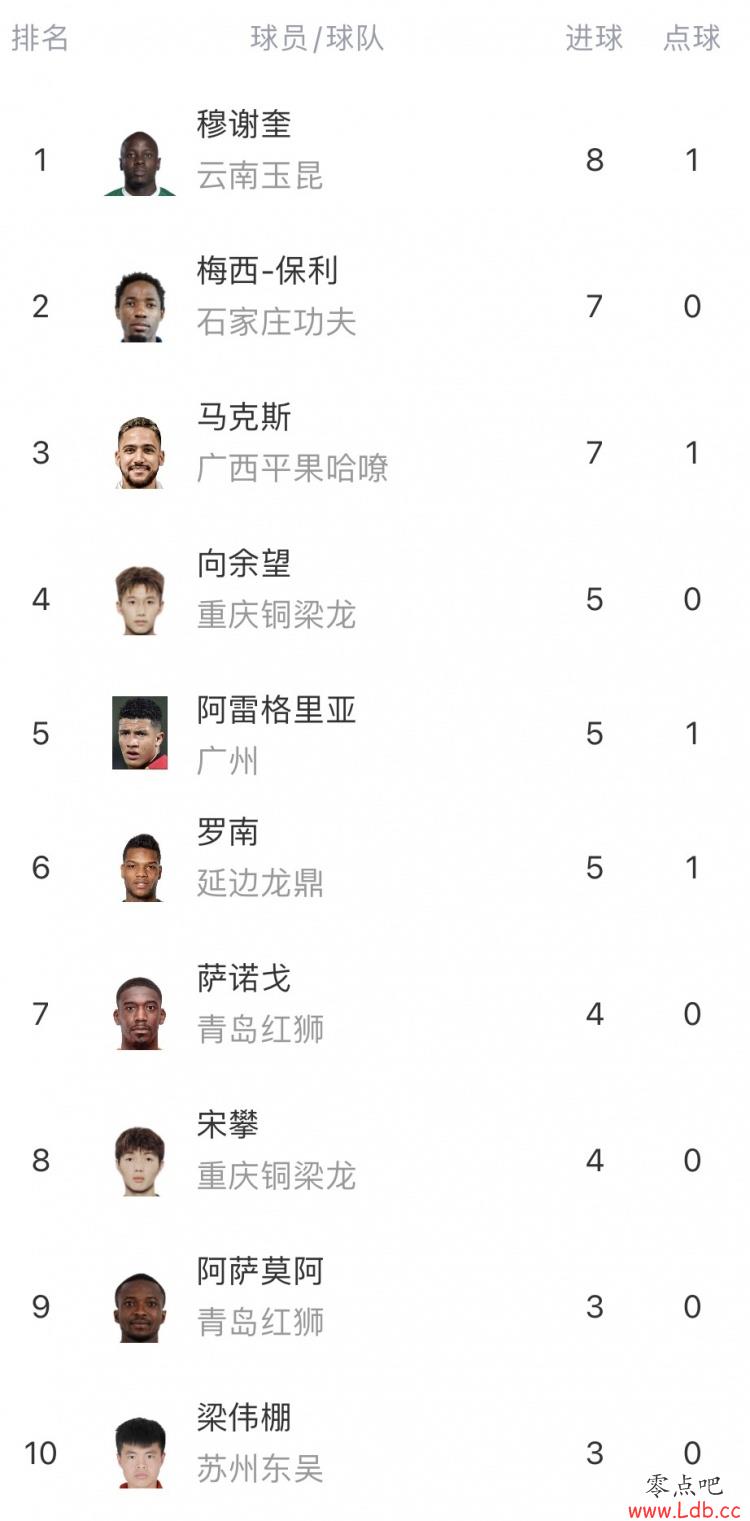
Task: Select 宋攀 in the scorer list
Action: [x=375, y=1160]
